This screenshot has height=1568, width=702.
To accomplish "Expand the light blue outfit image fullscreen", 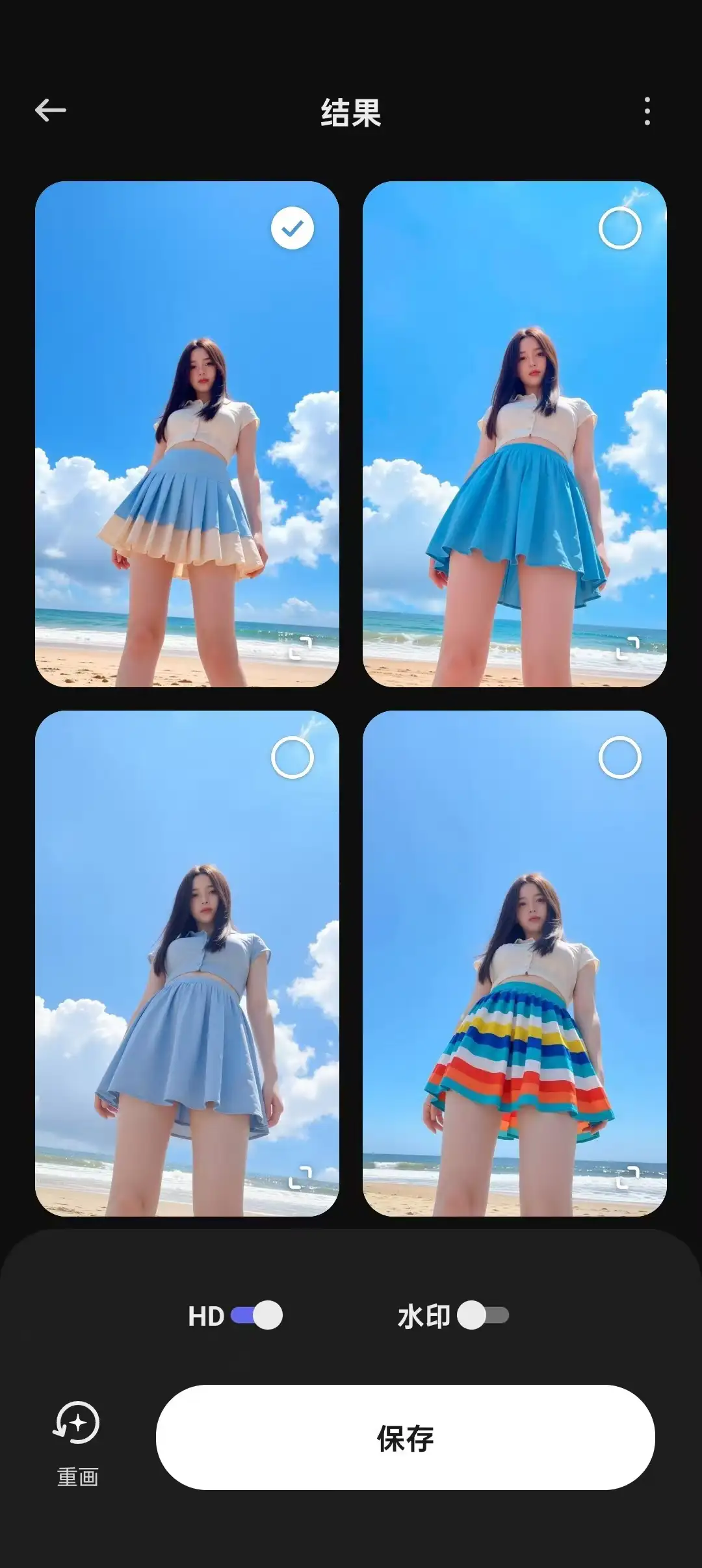I will point(300,1177).
